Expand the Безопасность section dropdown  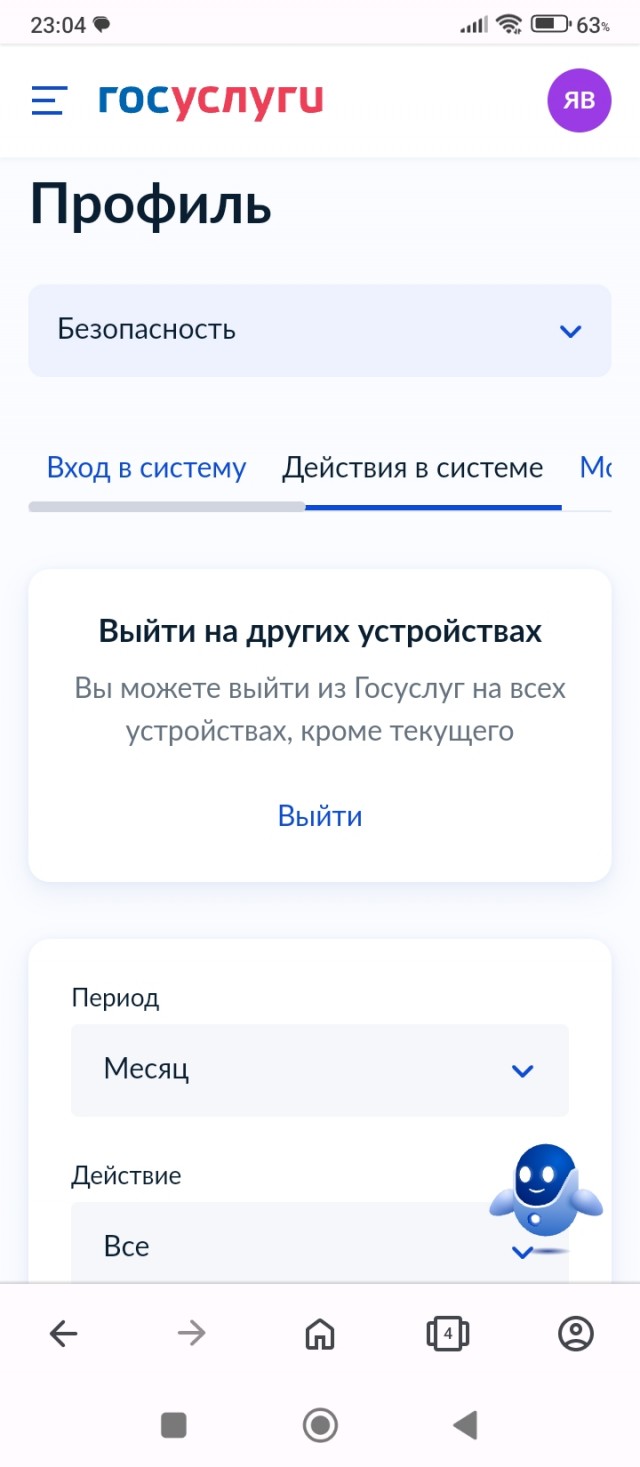319,330
